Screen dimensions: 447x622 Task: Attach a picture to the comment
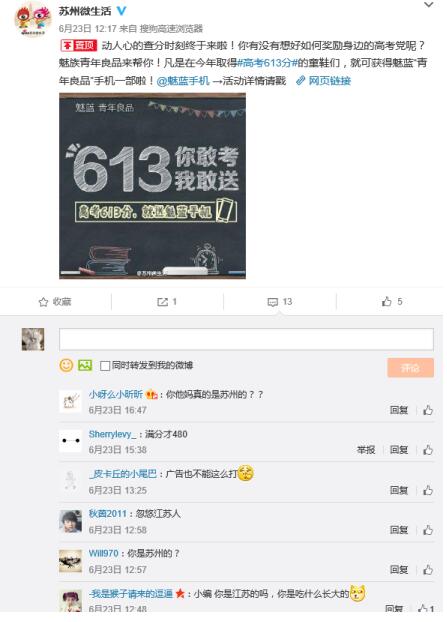point(85,365)
